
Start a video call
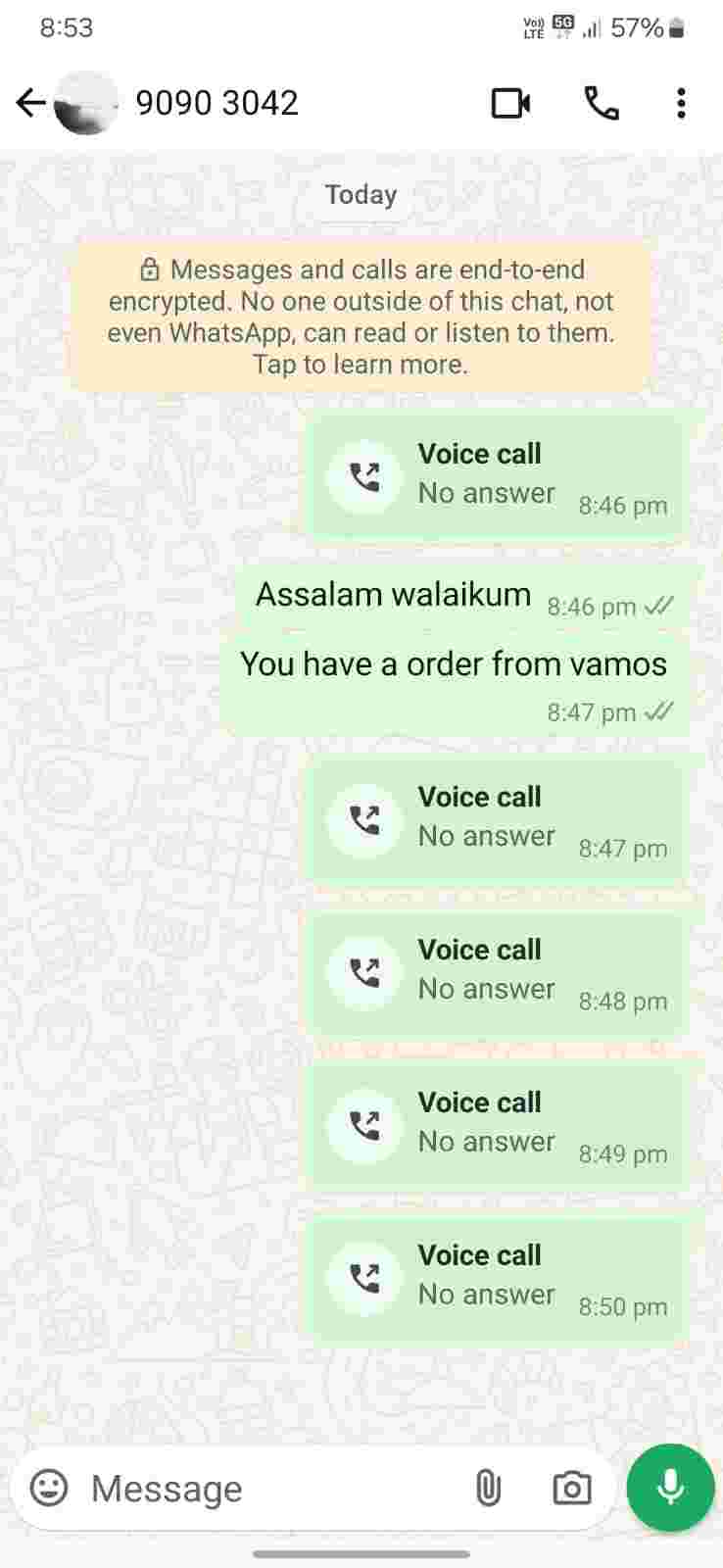[510, 103]
